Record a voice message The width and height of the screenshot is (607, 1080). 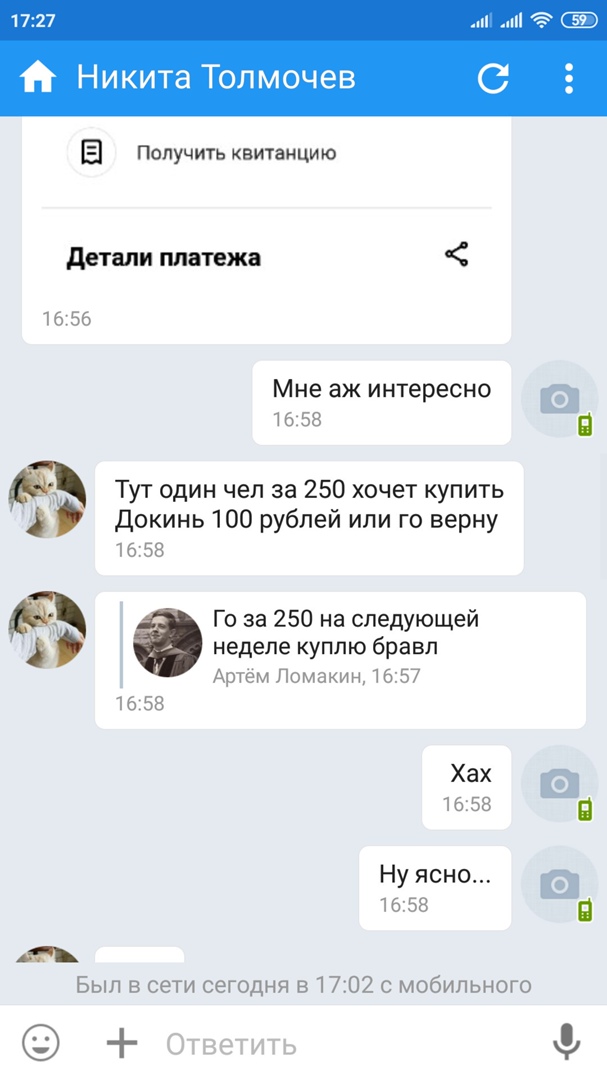[566, 1043]
